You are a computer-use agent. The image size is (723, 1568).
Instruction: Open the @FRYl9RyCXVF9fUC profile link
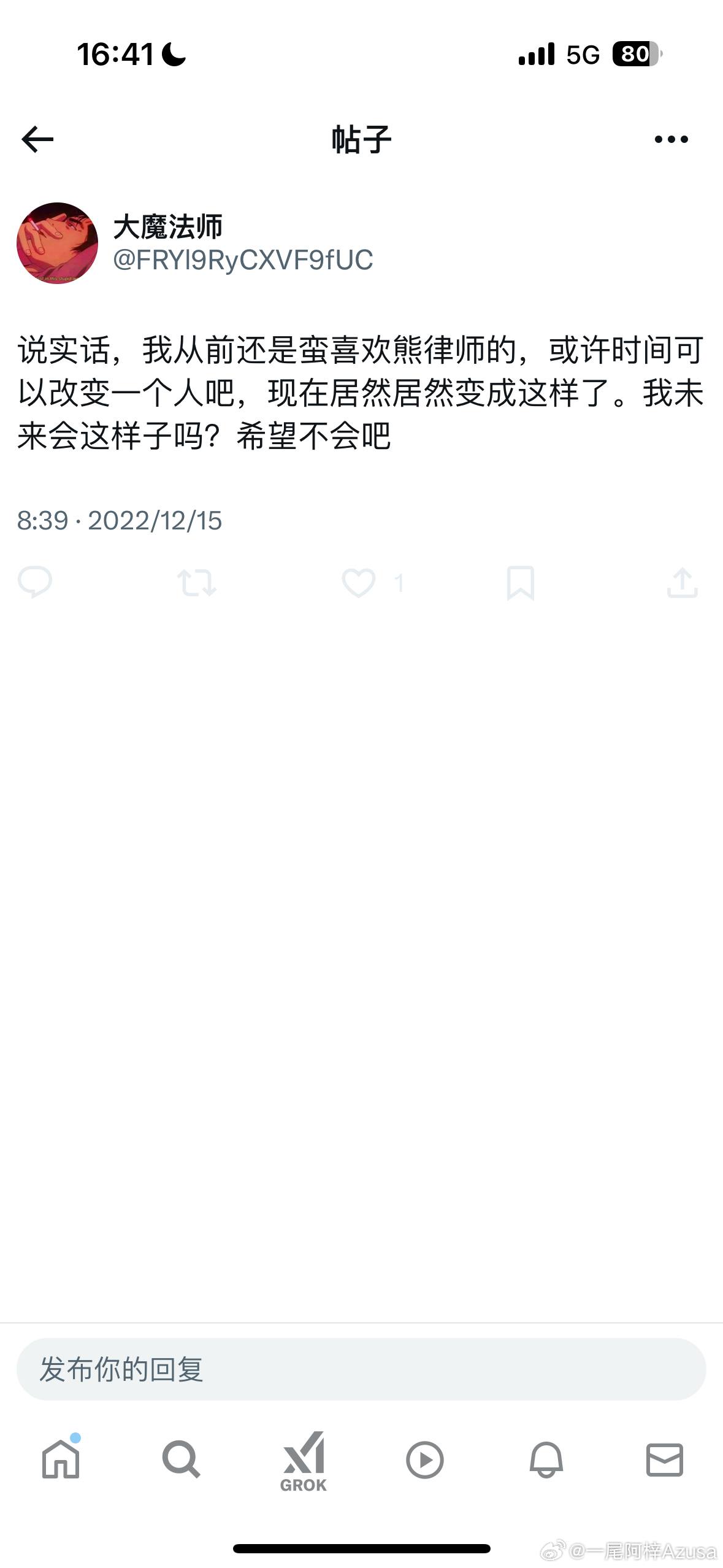[243, 260]
